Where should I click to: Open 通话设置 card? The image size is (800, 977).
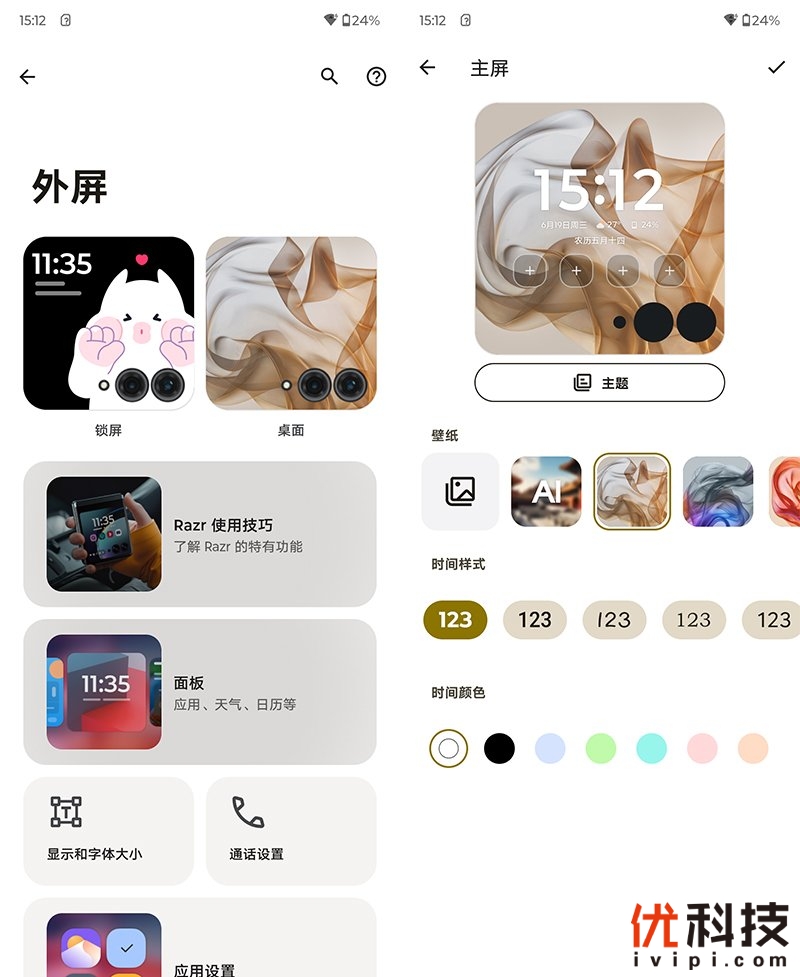click(x=291, y=830)
